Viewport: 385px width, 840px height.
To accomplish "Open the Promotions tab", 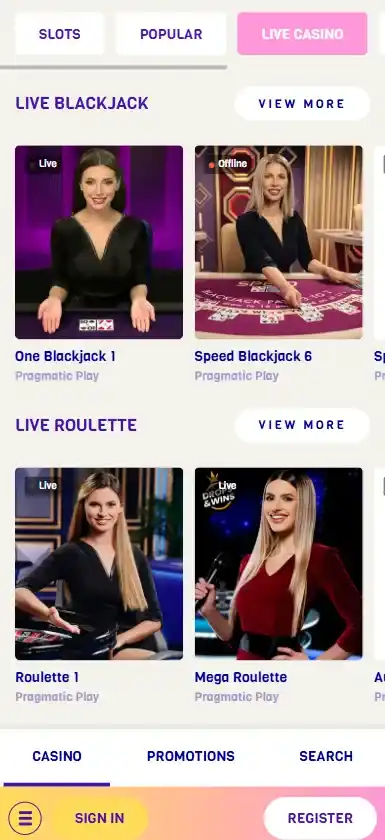I will pos(191,756).
